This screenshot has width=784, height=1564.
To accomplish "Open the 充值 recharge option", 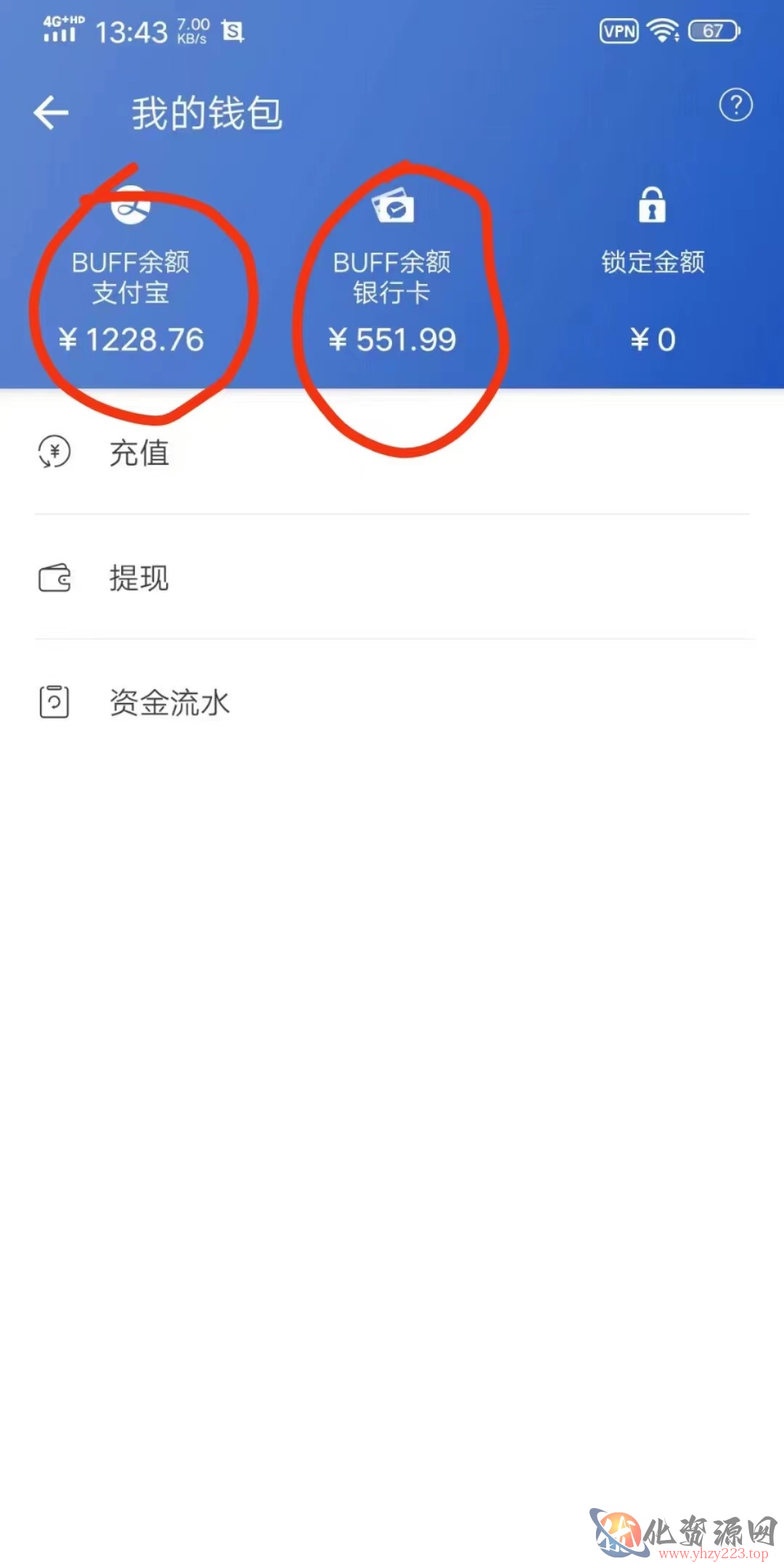I will click(x=392, y=452).
